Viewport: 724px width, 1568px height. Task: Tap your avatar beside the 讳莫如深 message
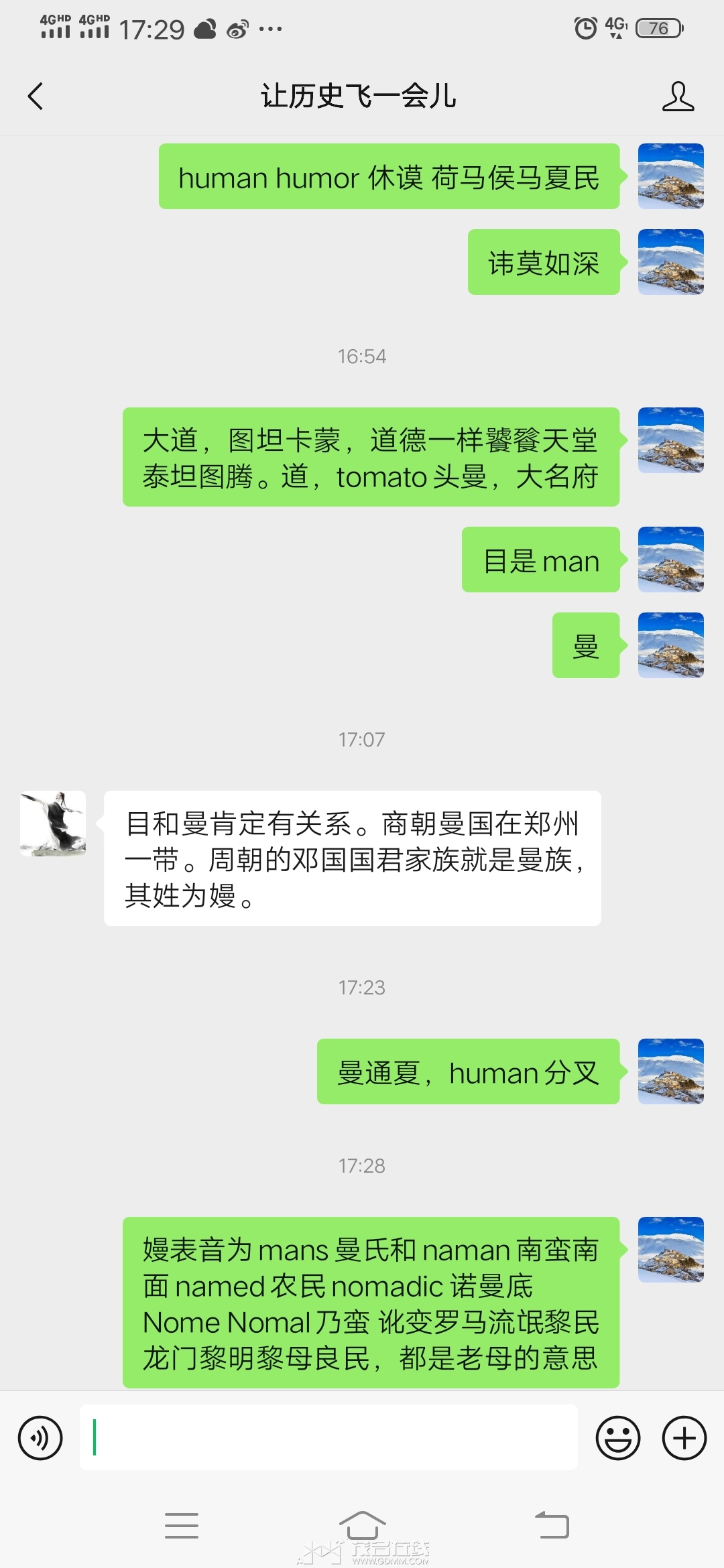point(670,262)
